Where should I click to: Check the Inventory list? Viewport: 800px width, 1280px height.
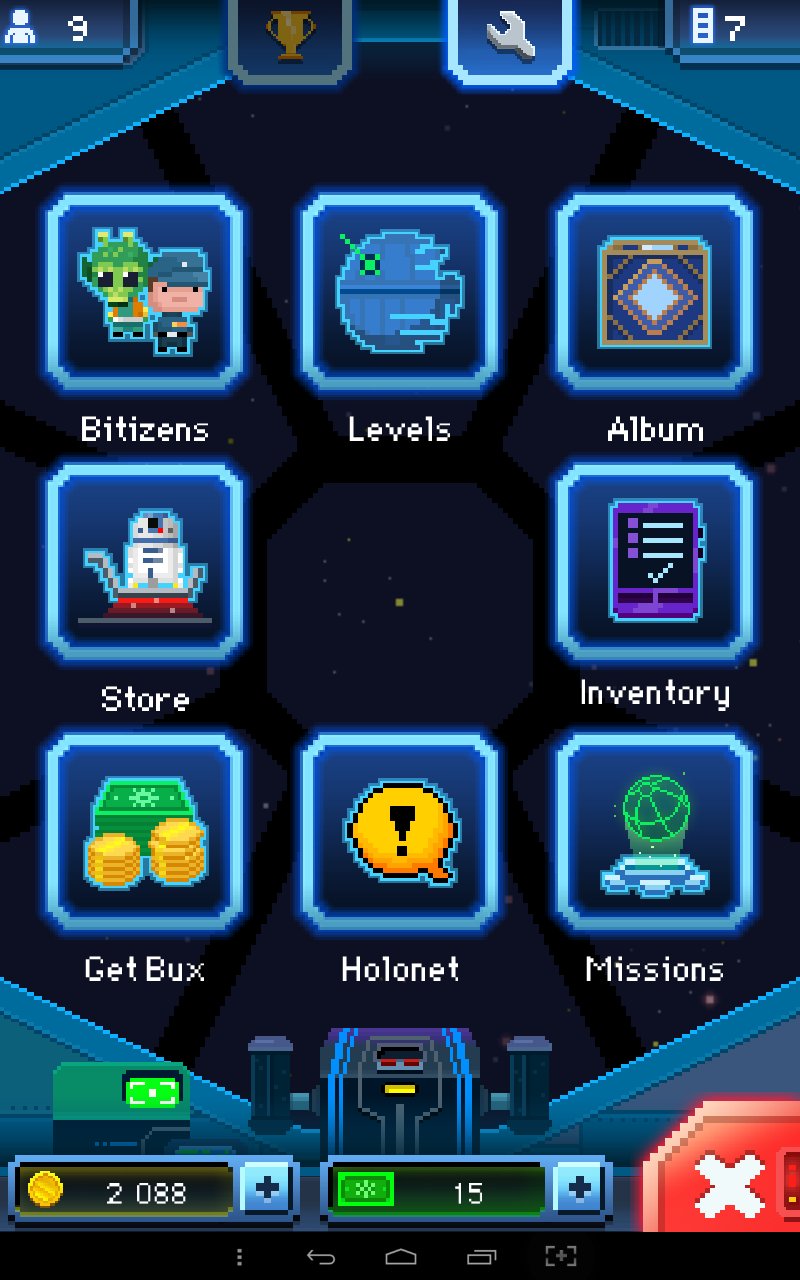655,562
